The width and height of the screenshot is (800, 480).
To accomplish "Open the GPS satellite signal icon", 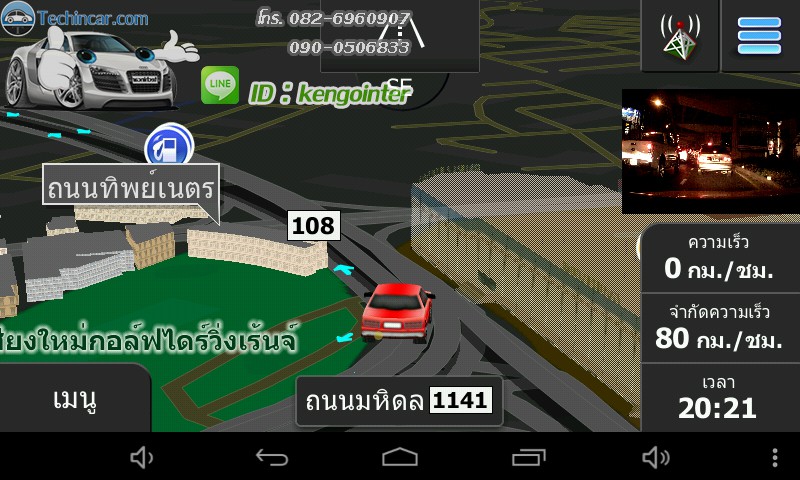I will pyautogui.click(x=680, y=37).
